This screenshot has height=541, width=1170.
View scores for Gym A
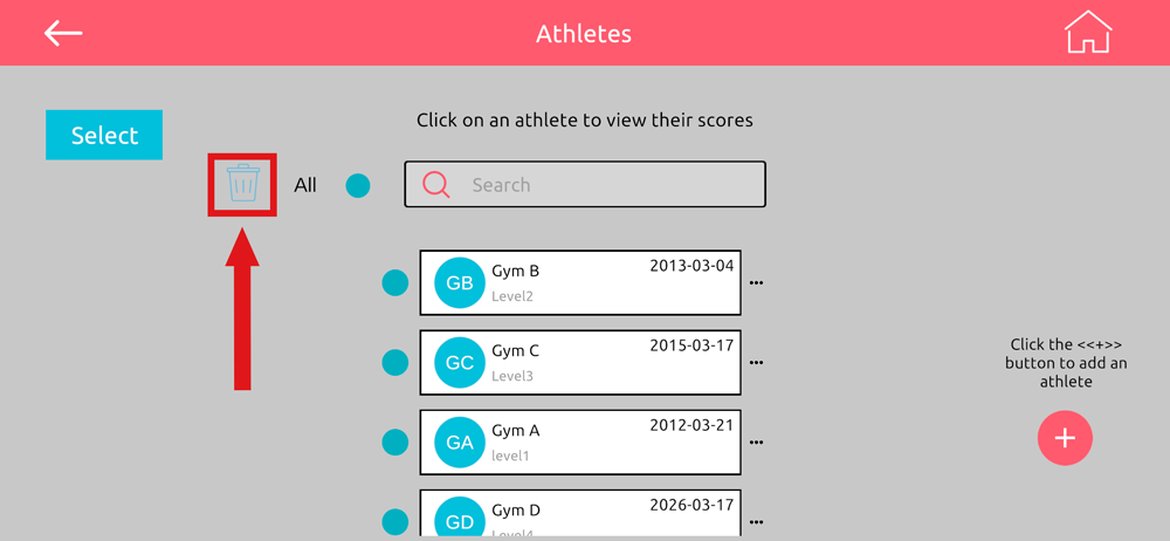580,442
